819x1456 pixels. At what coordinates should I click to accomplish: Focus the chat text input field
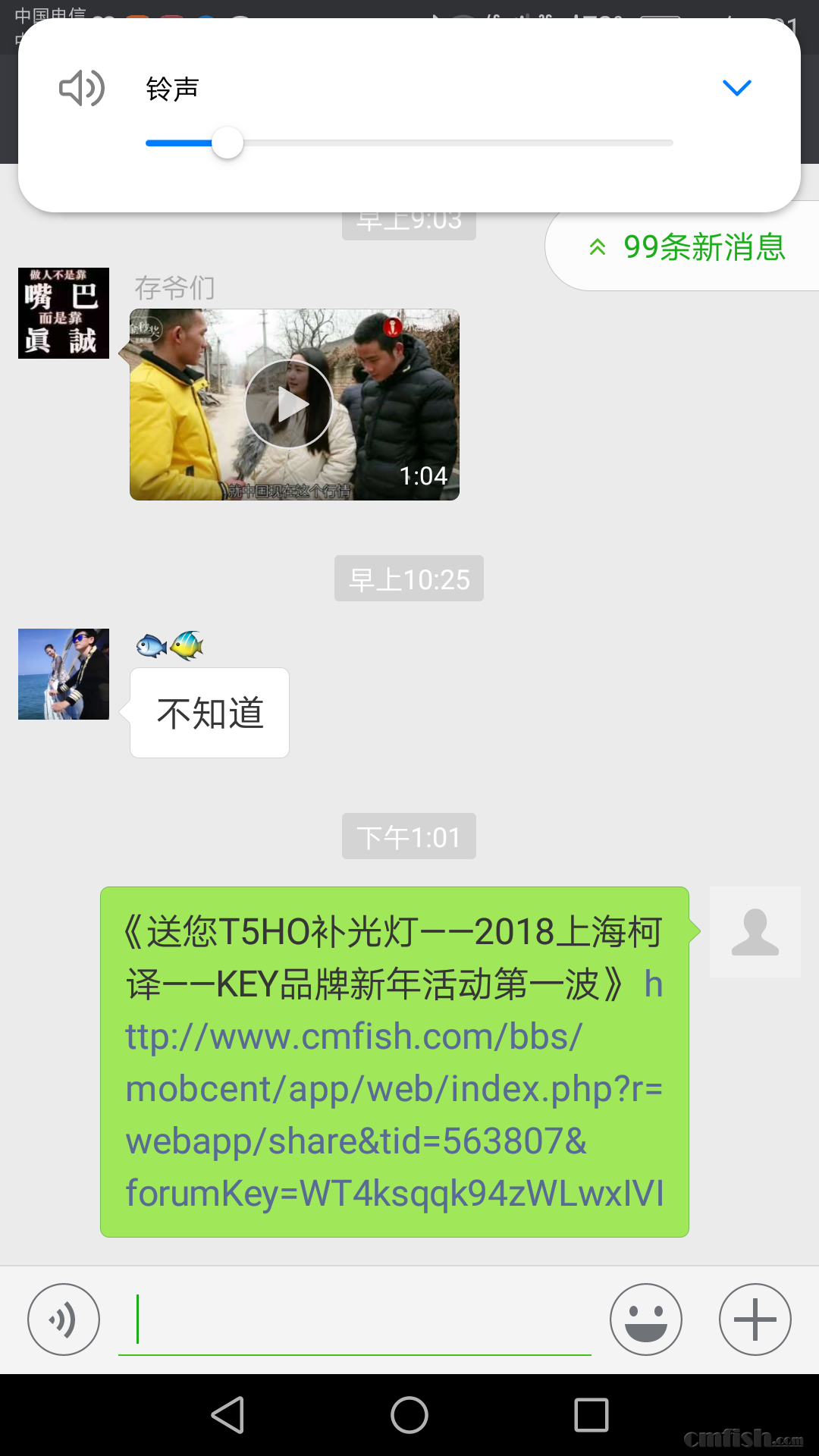(356, 1319)
